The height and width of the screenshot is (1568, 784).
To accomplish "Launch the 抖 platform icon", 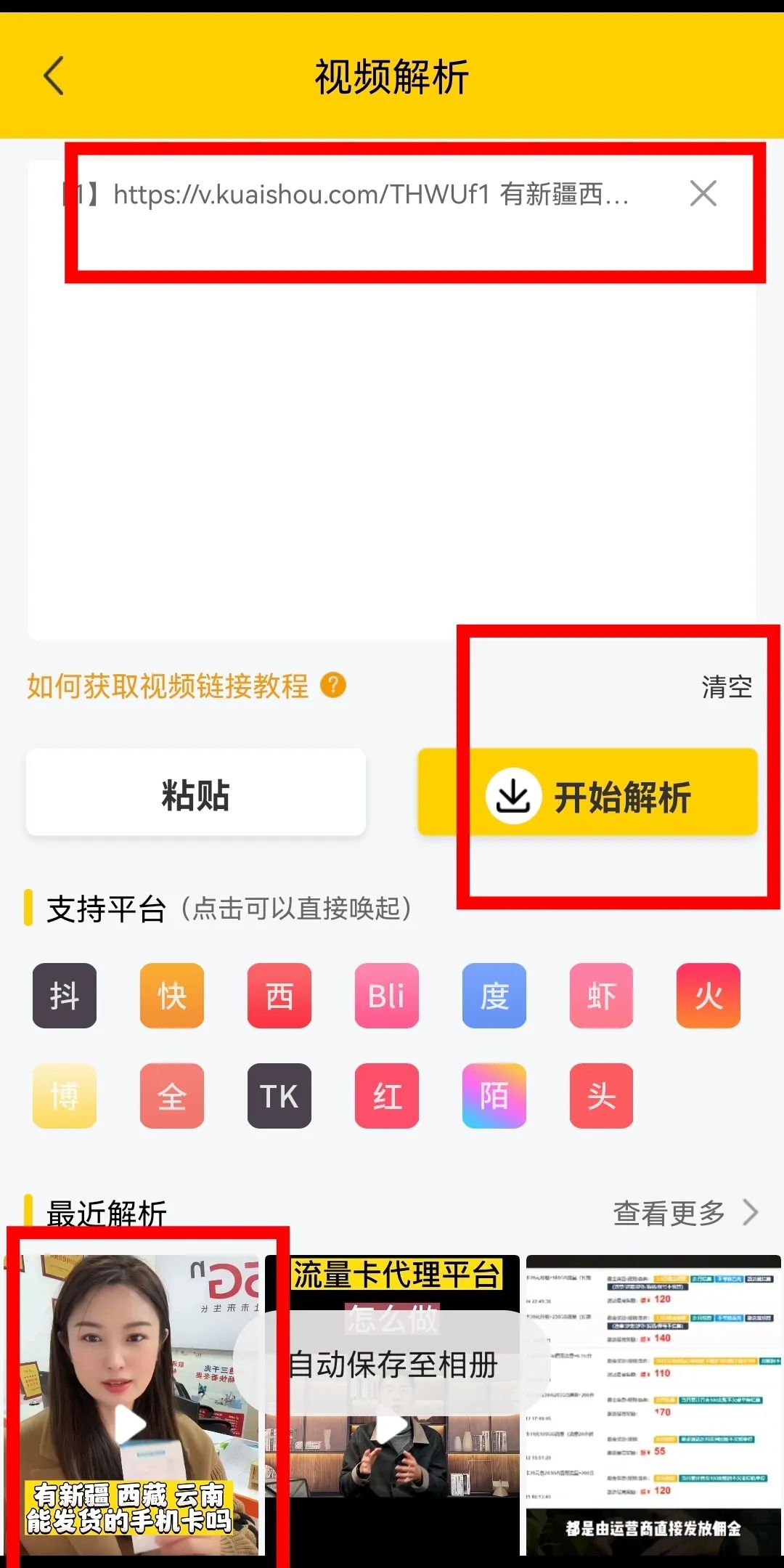I will click(x=65, y=996).
